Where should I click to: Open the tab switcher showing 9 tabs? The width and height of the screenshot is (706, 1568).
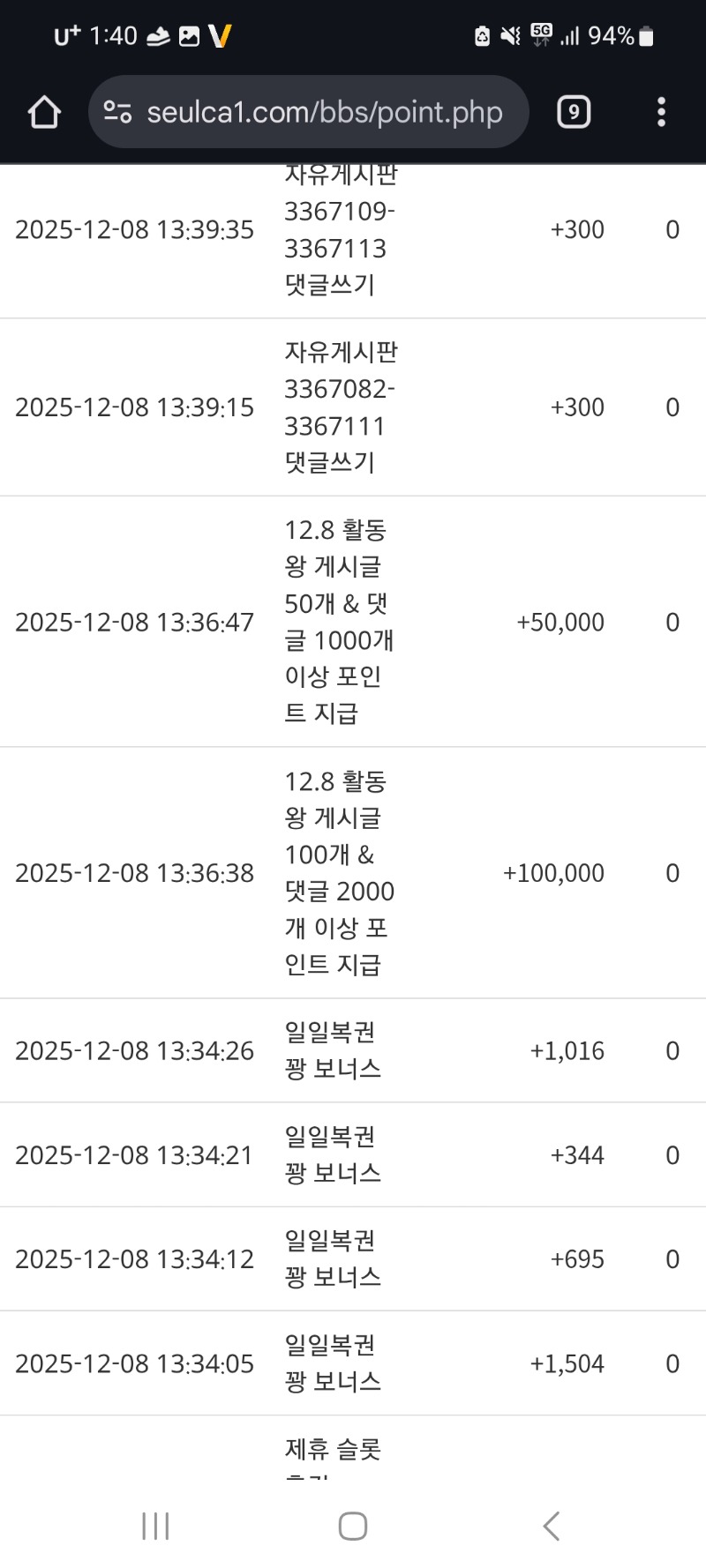(x=574, y=112)
